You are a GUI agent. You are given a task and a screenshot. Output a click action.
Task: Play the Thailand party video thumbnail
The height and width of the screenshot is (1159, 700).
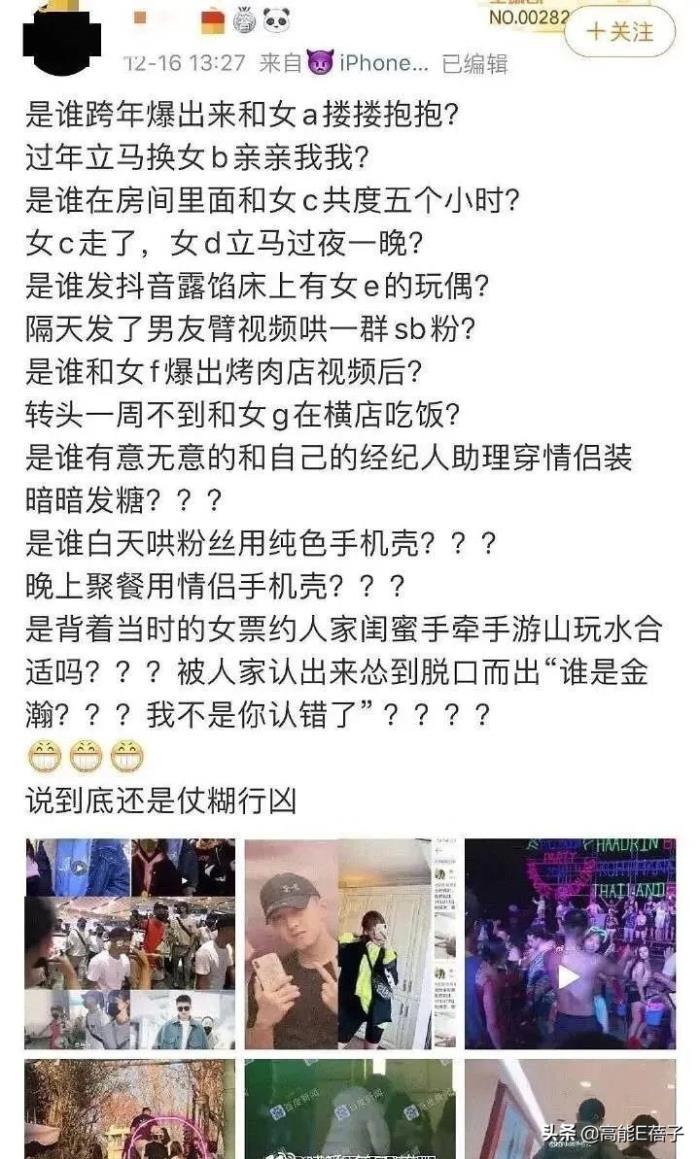[569, 945]
